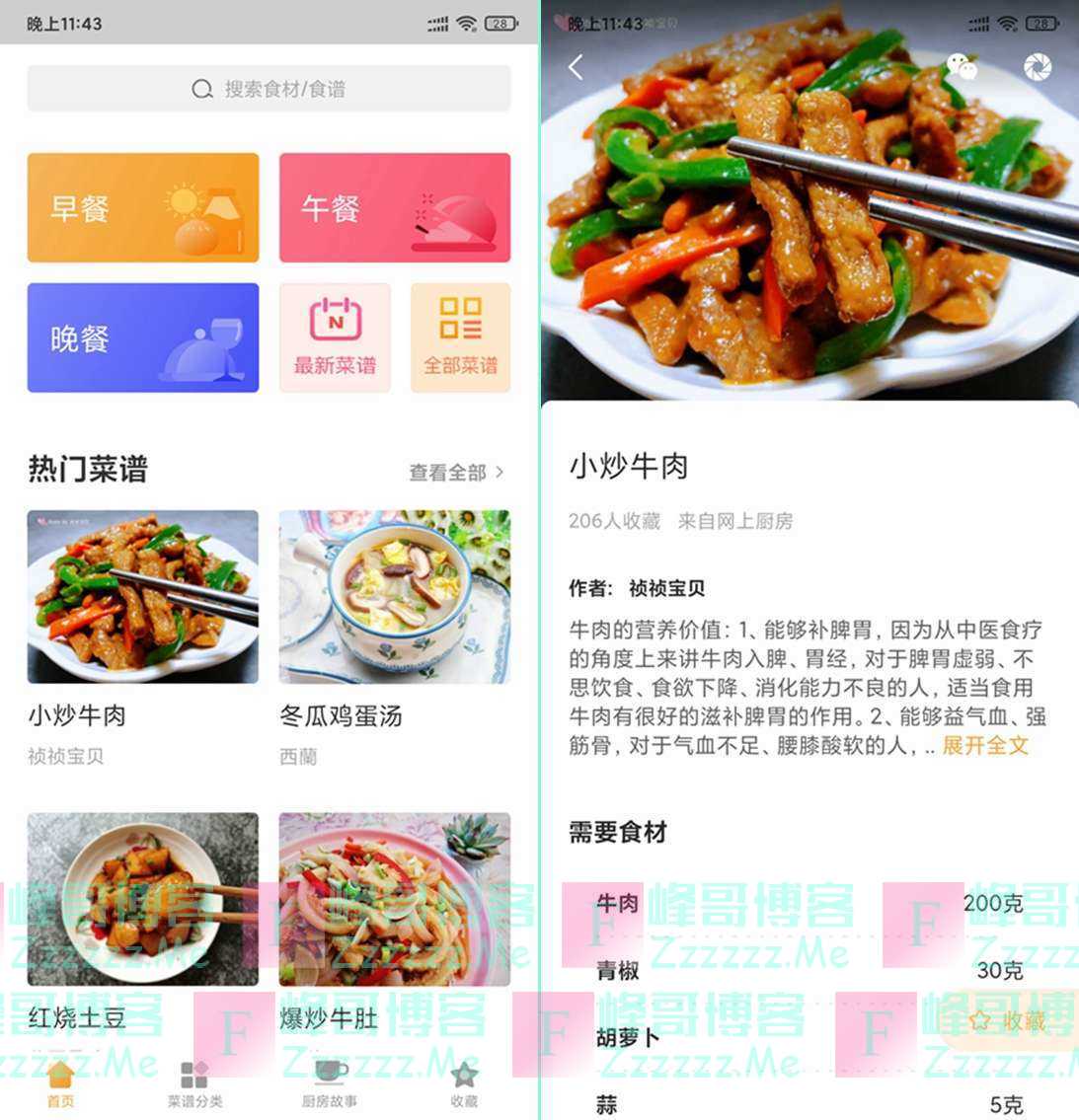Tap the floating 收藏 star button
1079x1120 pixels.
pos(1009,1021)
